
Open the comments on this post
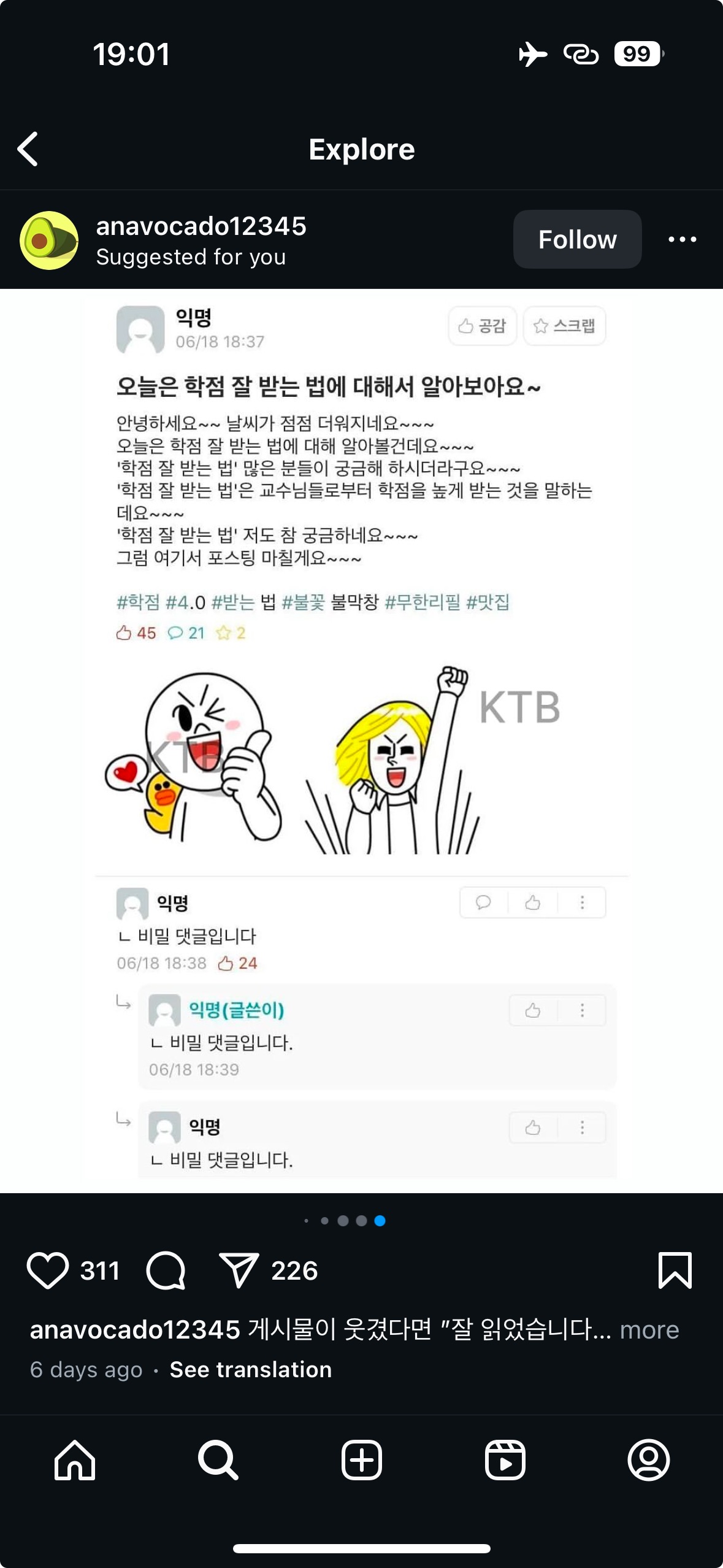click(166, 1270)
